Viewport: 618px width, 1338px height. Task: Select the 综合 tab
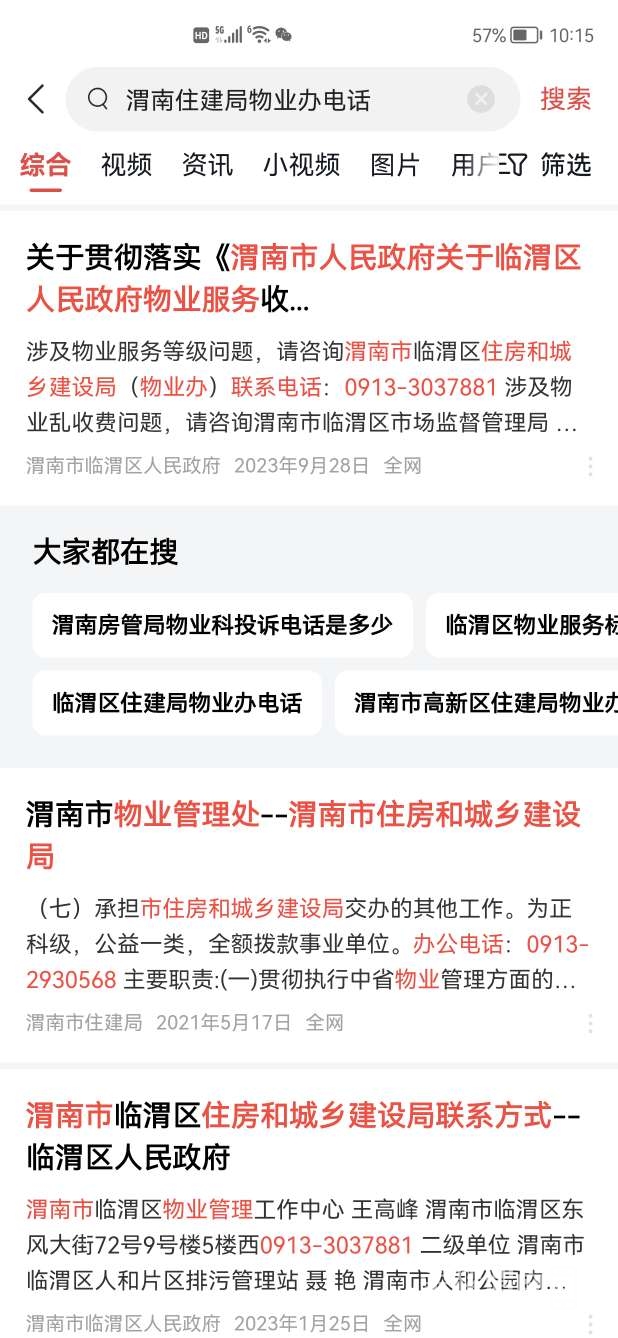pyautogui.click(x=45, y=165)
